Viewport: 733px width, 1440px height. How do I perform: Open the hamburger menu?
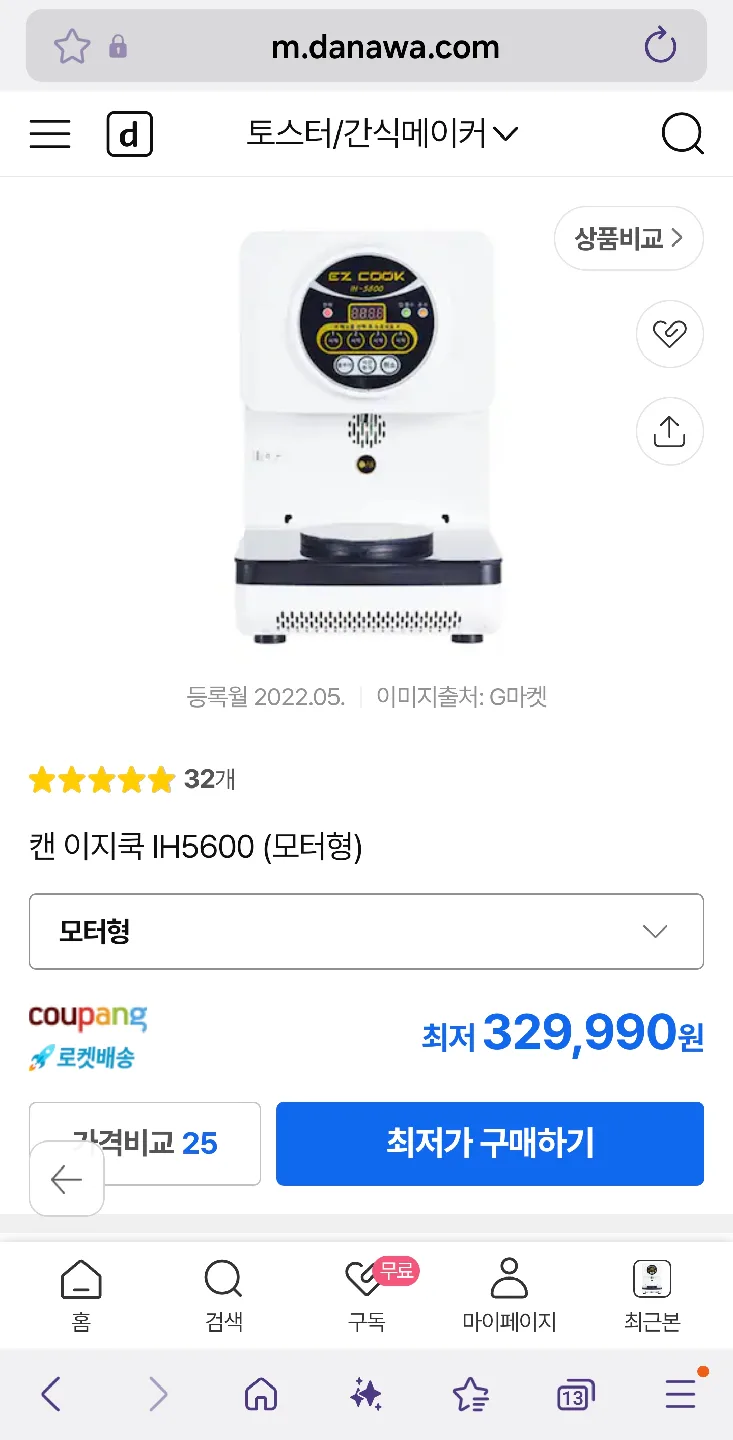tap(50, 134)
